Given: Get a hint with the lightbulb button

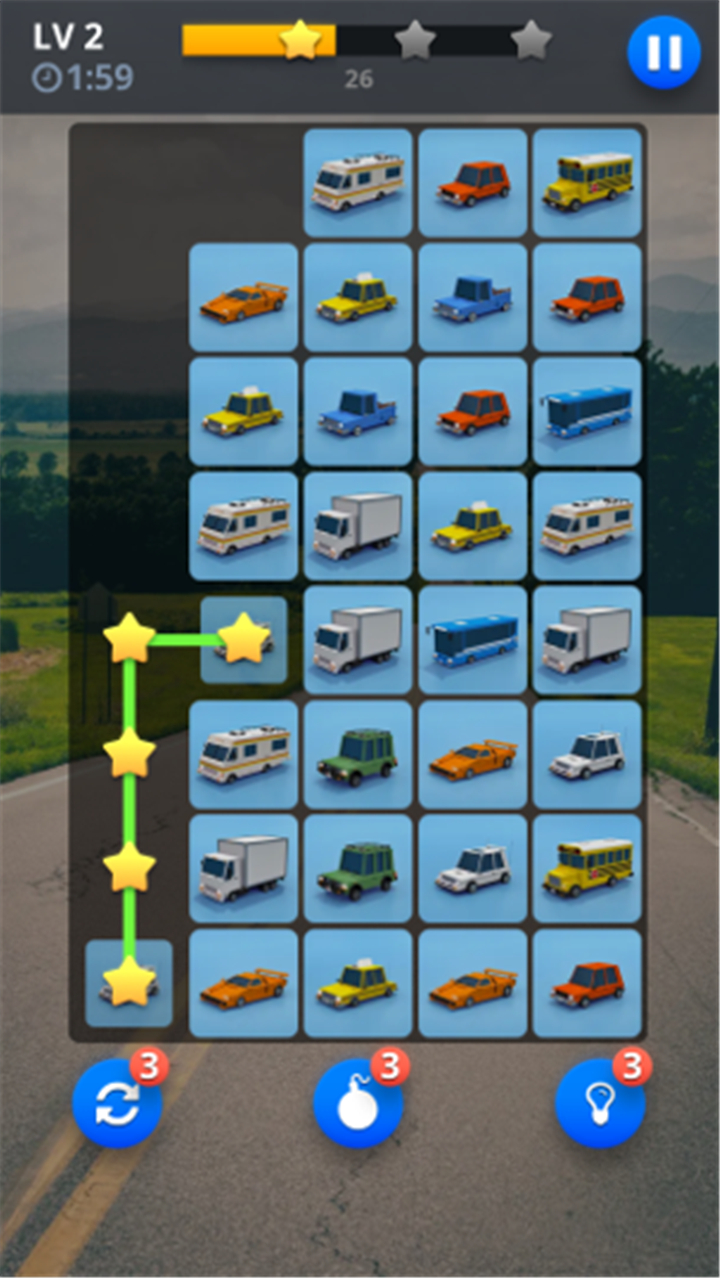Looking at the screenshot, I should click(x=600, y=1103).
